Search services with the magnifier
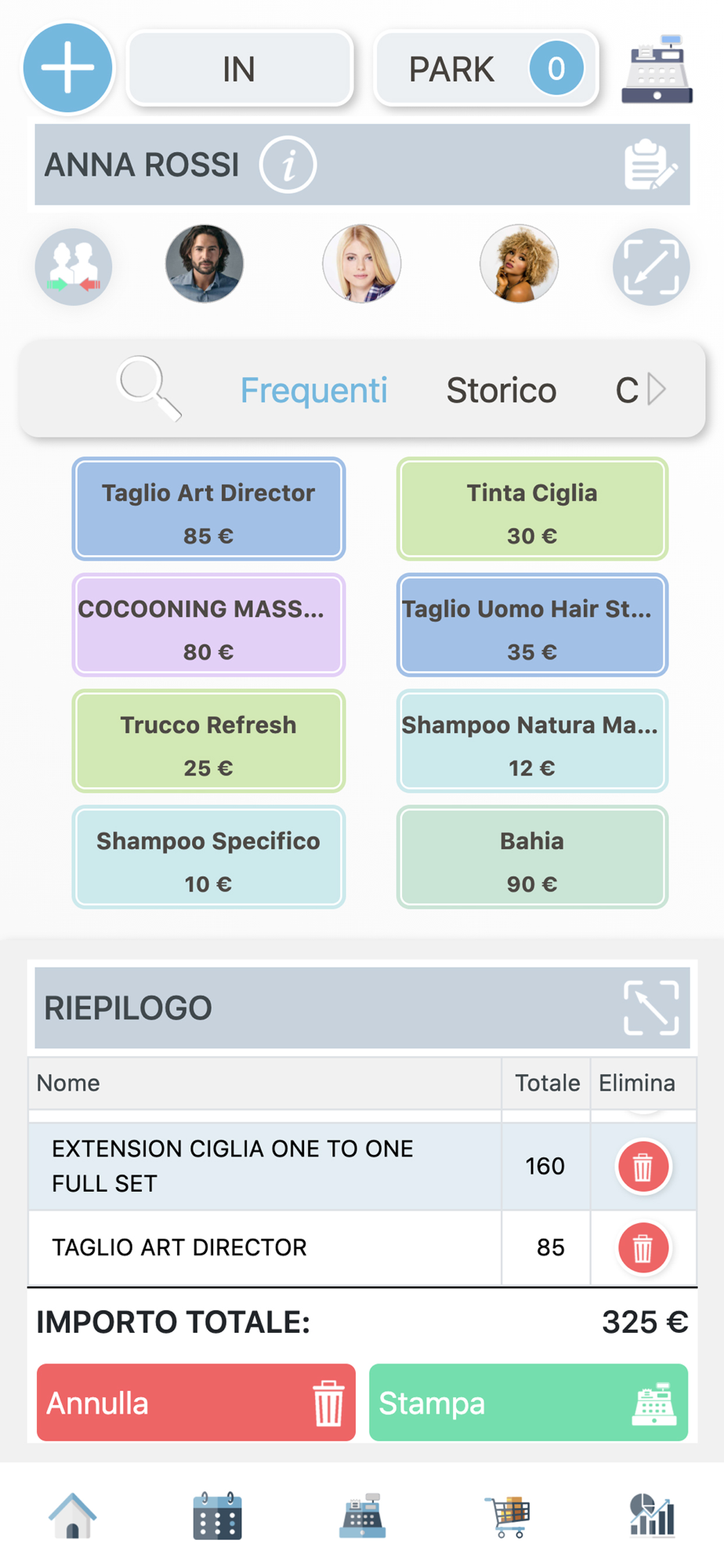724x1568 pixels. (x=149, y=389)
